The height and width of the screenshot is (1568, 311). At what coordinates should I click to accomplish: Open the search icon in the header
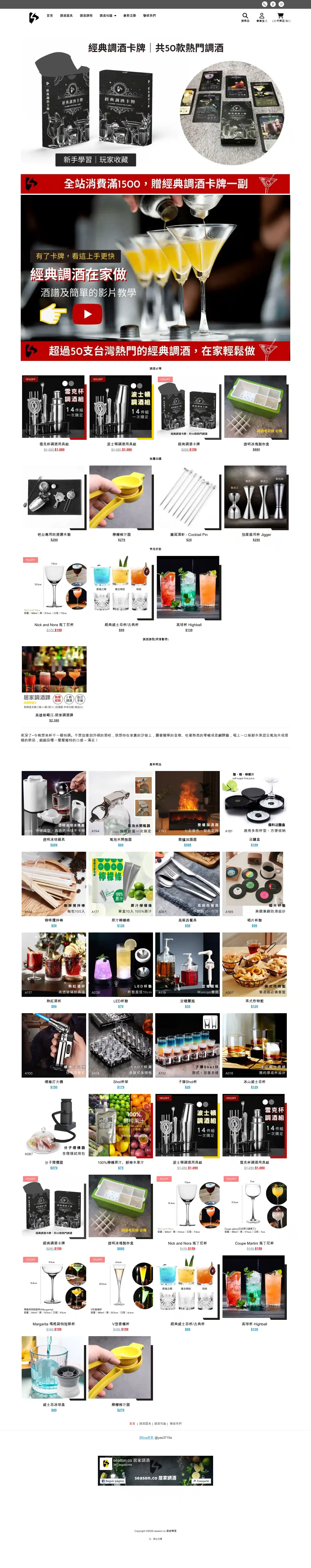pos(245,16)
